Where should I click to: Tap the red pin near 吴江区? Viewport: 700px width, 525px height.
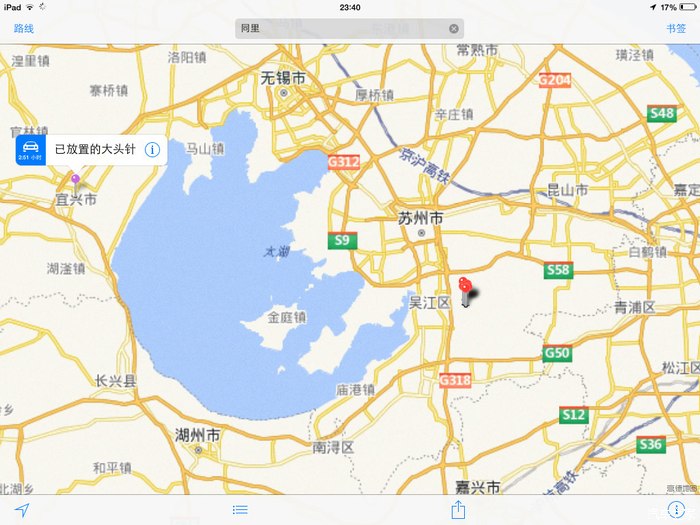(x=464, y=285)
